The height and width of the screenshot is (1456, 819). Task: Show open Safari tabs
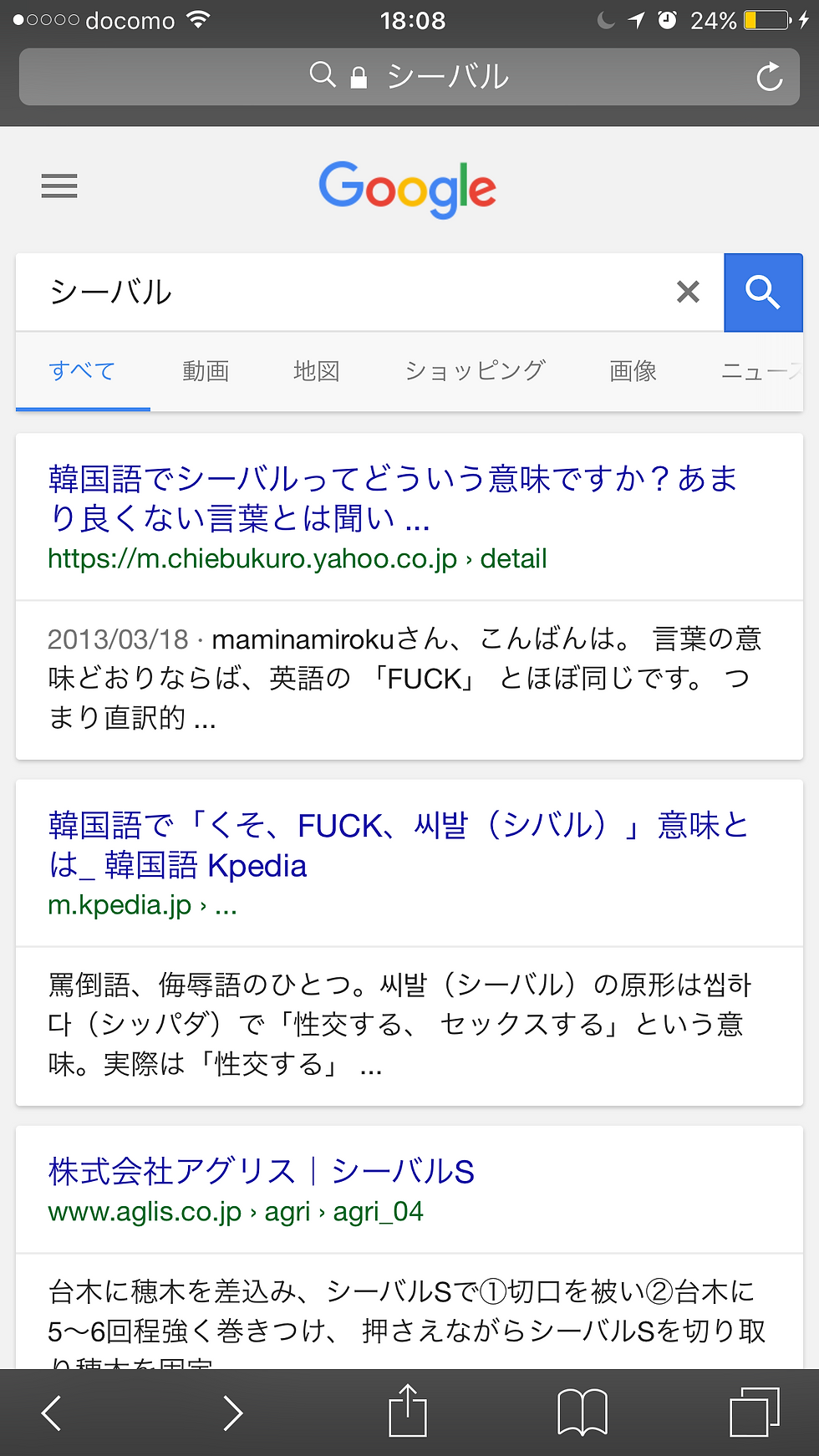tap(755, 1413)
